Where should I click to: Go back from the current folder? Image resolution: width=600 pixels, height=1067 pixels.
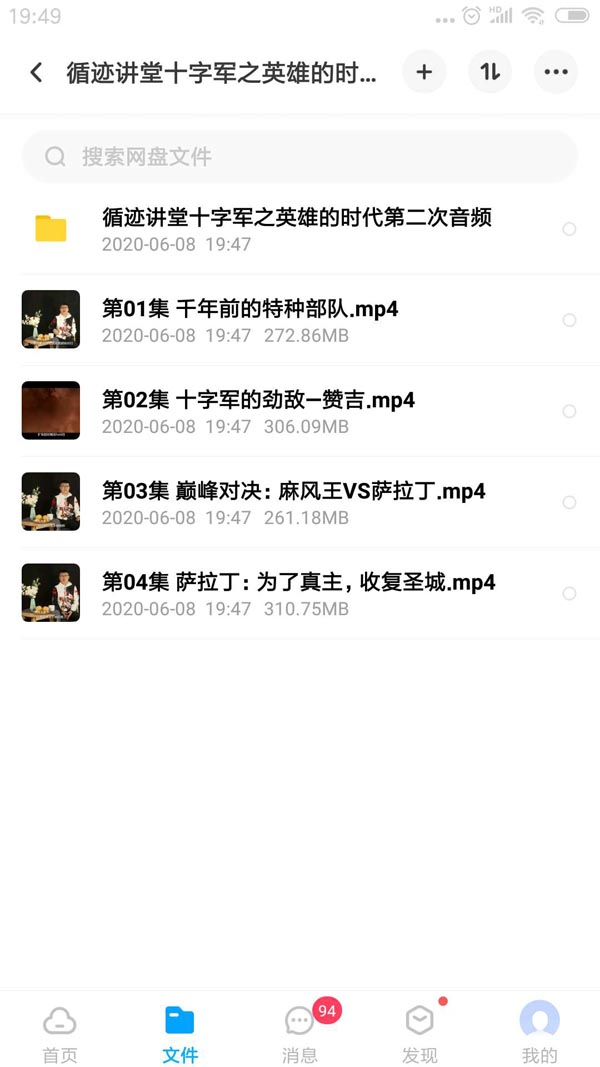pyautogui.click(x=37, y=73)
